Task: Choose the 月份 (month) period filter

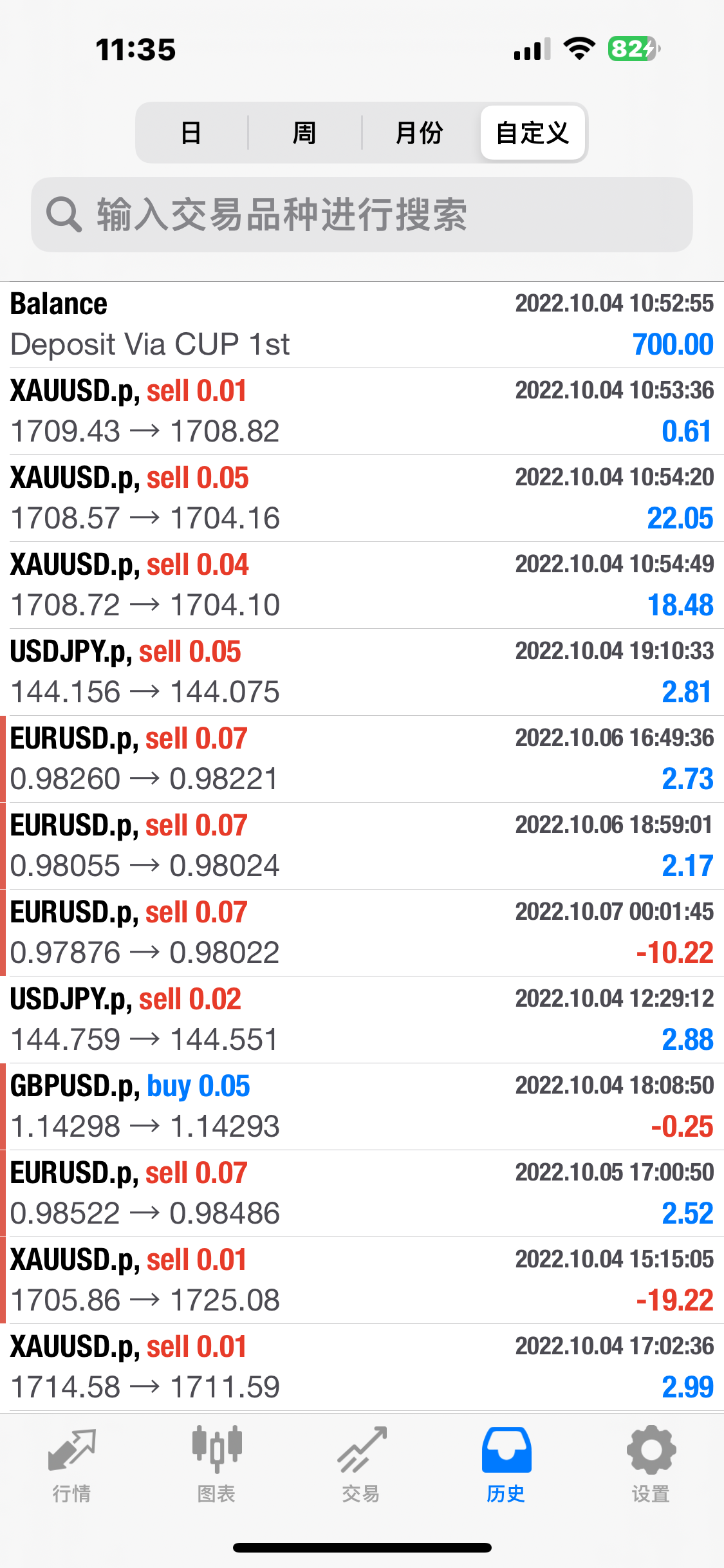Action: (420, 133)
